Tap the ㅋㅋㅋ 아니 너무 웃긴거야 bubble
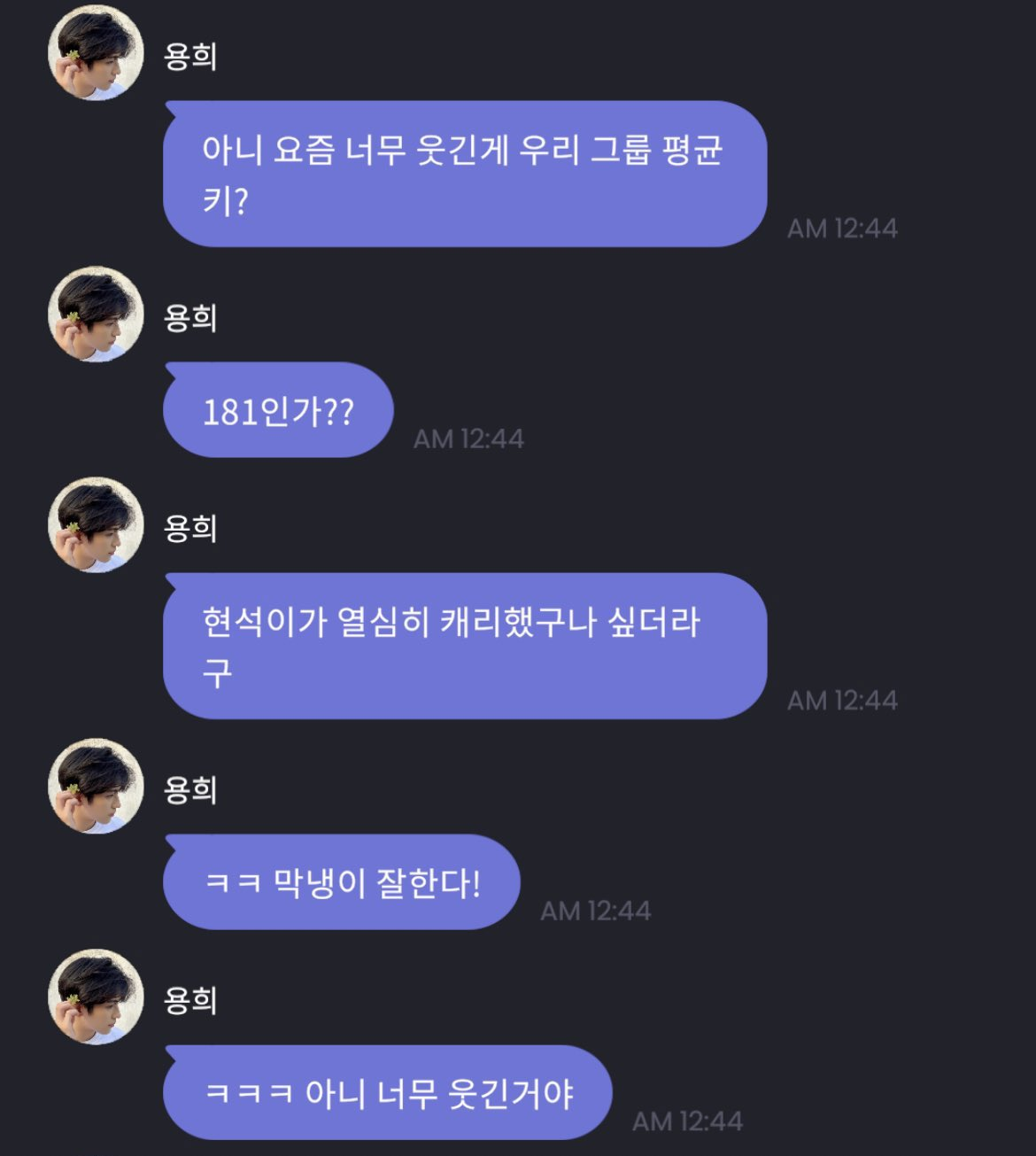Image resolution: width=1036 pixels, height=1156 pixels. click(x=385, y=1091)
